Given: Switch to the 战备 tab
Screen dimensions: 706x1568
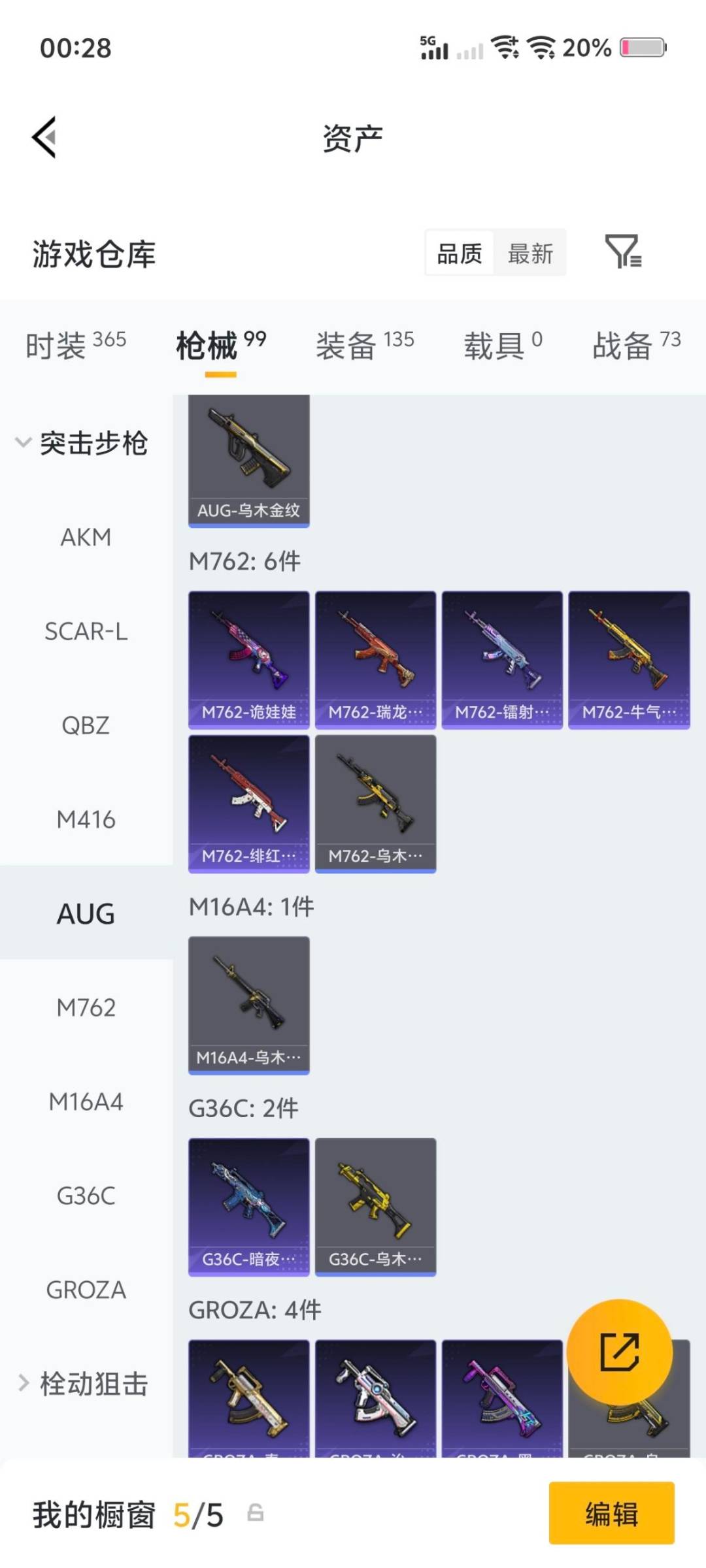Looking at the screenshot, I should [635, 344].
